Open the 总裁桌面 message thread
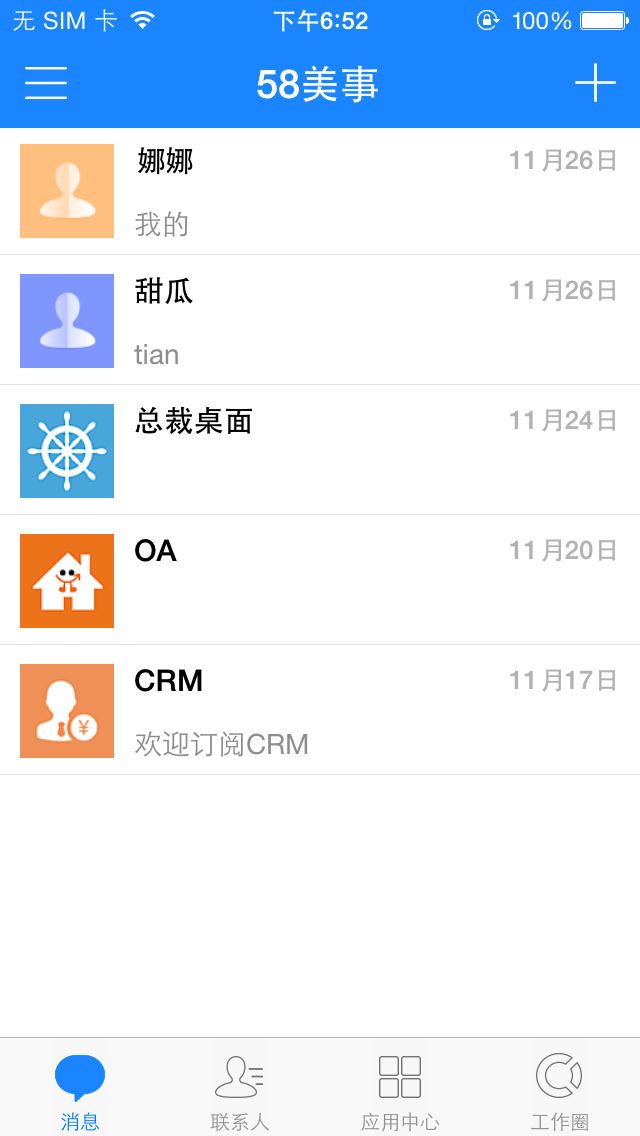The width and height of the screenshot is (640, 1136). pyautogui.click(x=320, y=450)
